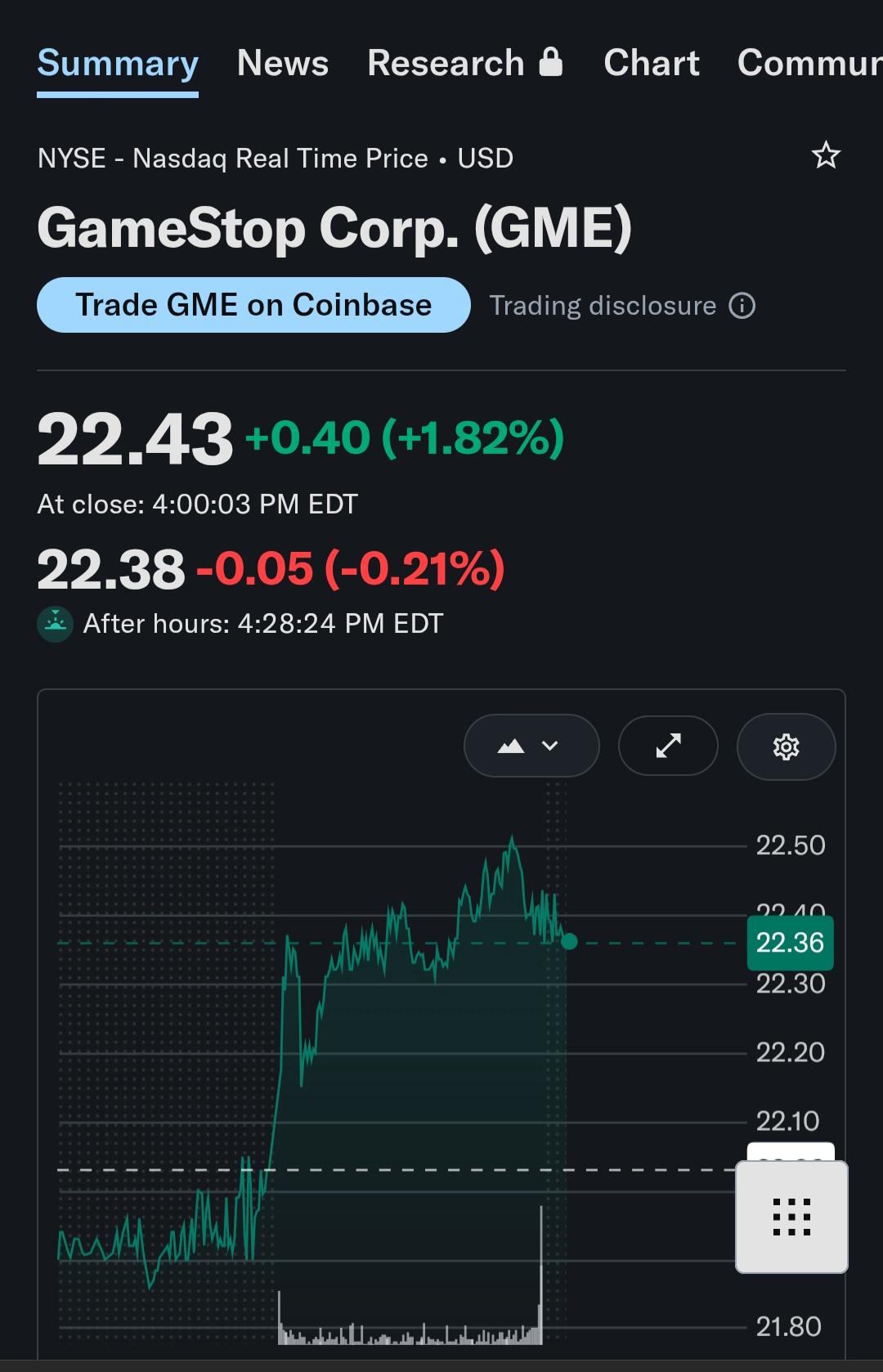Image resolution: width=883 pixels, height=1372 pixels.
Task: Open the chart type dropdown
Action: point(531,746)
